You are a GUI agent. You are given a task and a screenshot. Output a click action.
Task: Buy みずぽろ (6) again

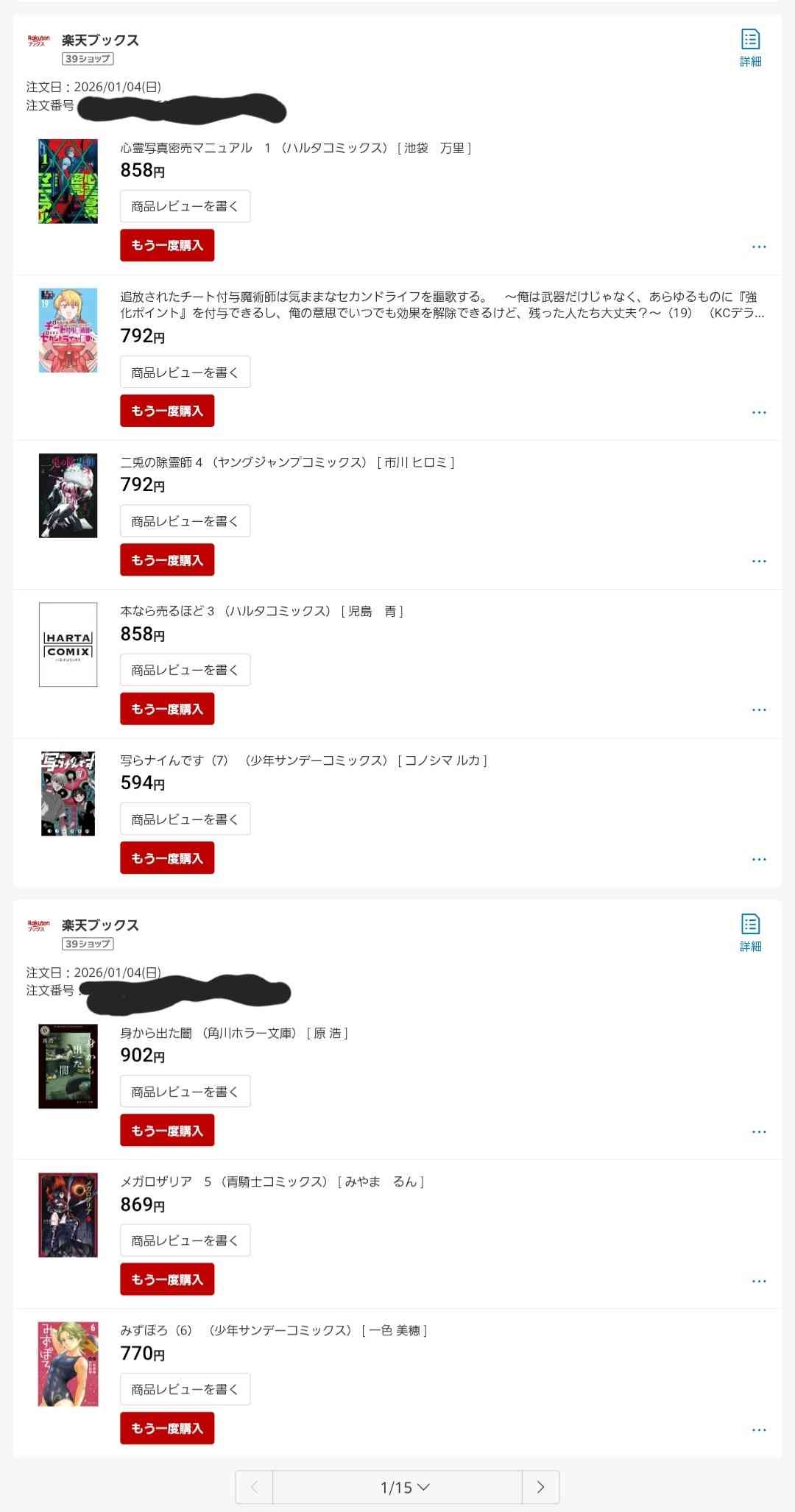pyautogui.click(x=167, y=1428)
